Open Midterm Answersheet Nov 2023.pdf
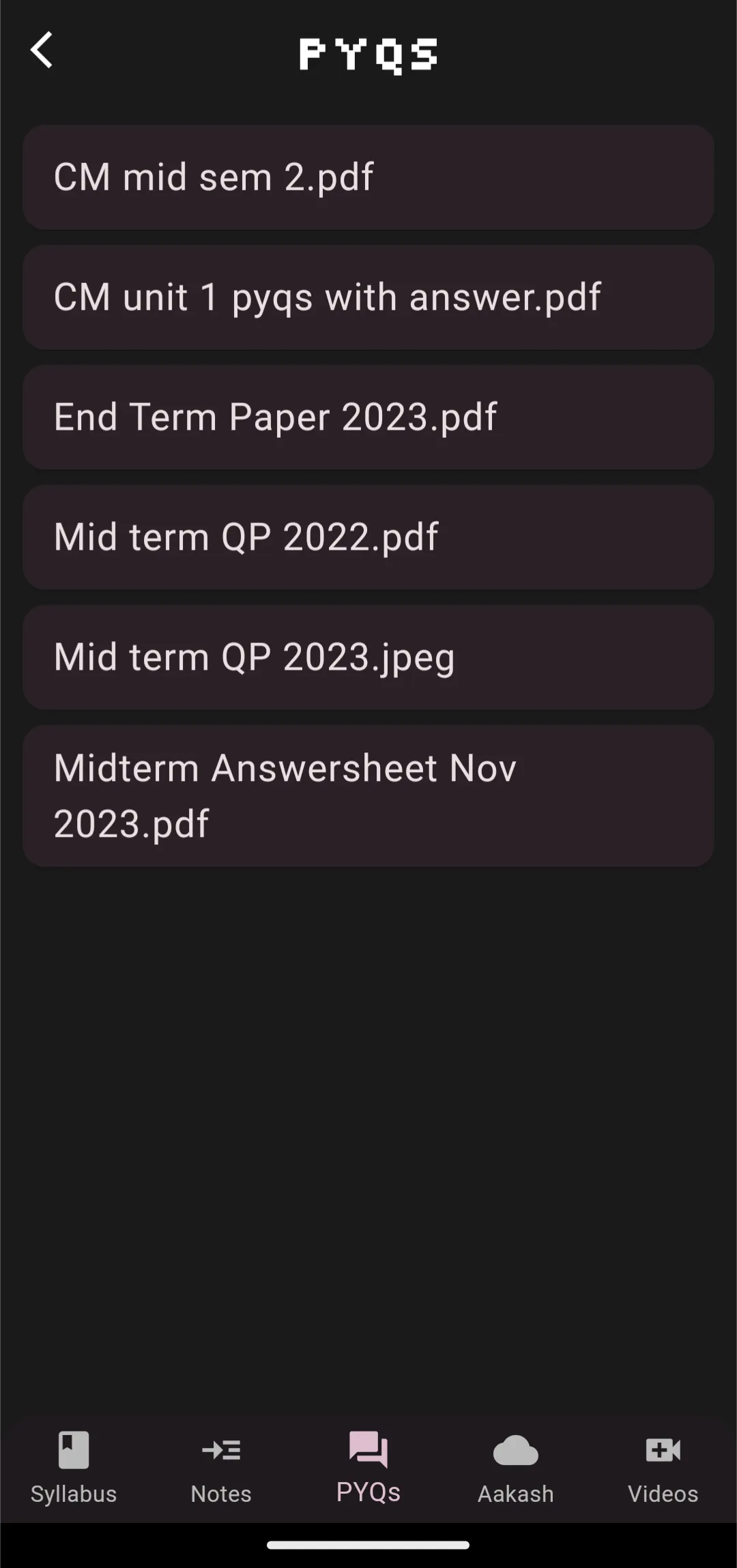This screenshot has width=737, height=1568. pyautogui.click(x=369, y=795)
